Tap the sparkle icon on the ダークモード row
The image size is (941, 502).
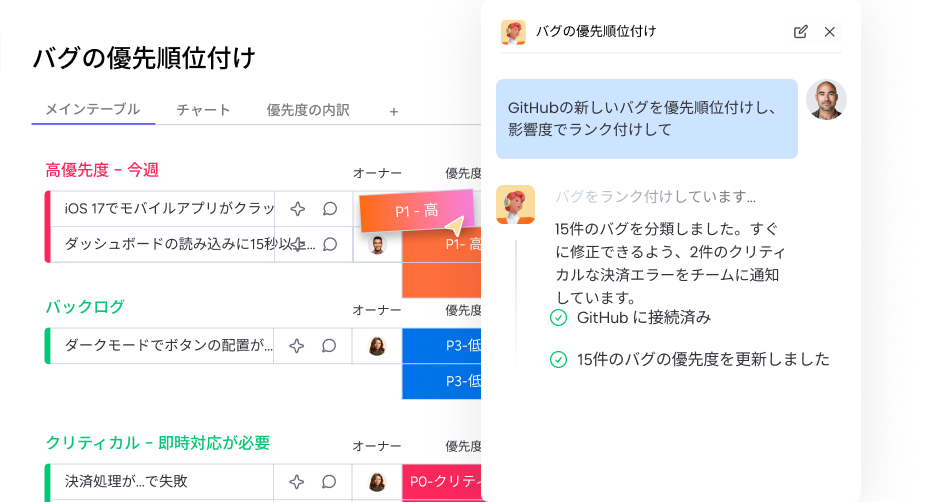(296, 346)
